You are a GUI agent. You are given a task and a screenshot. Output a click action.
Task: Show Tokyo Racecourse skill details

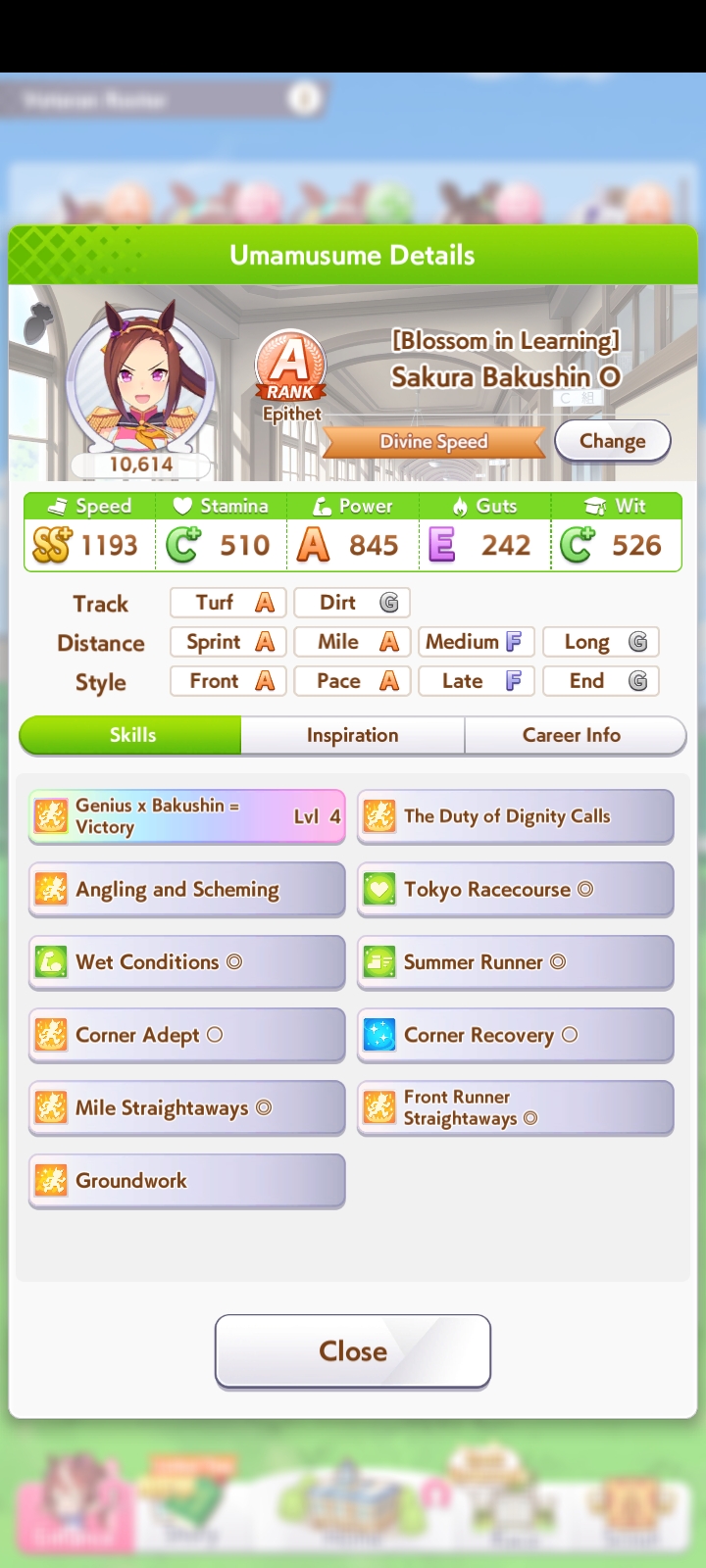[x=516, y=889]
